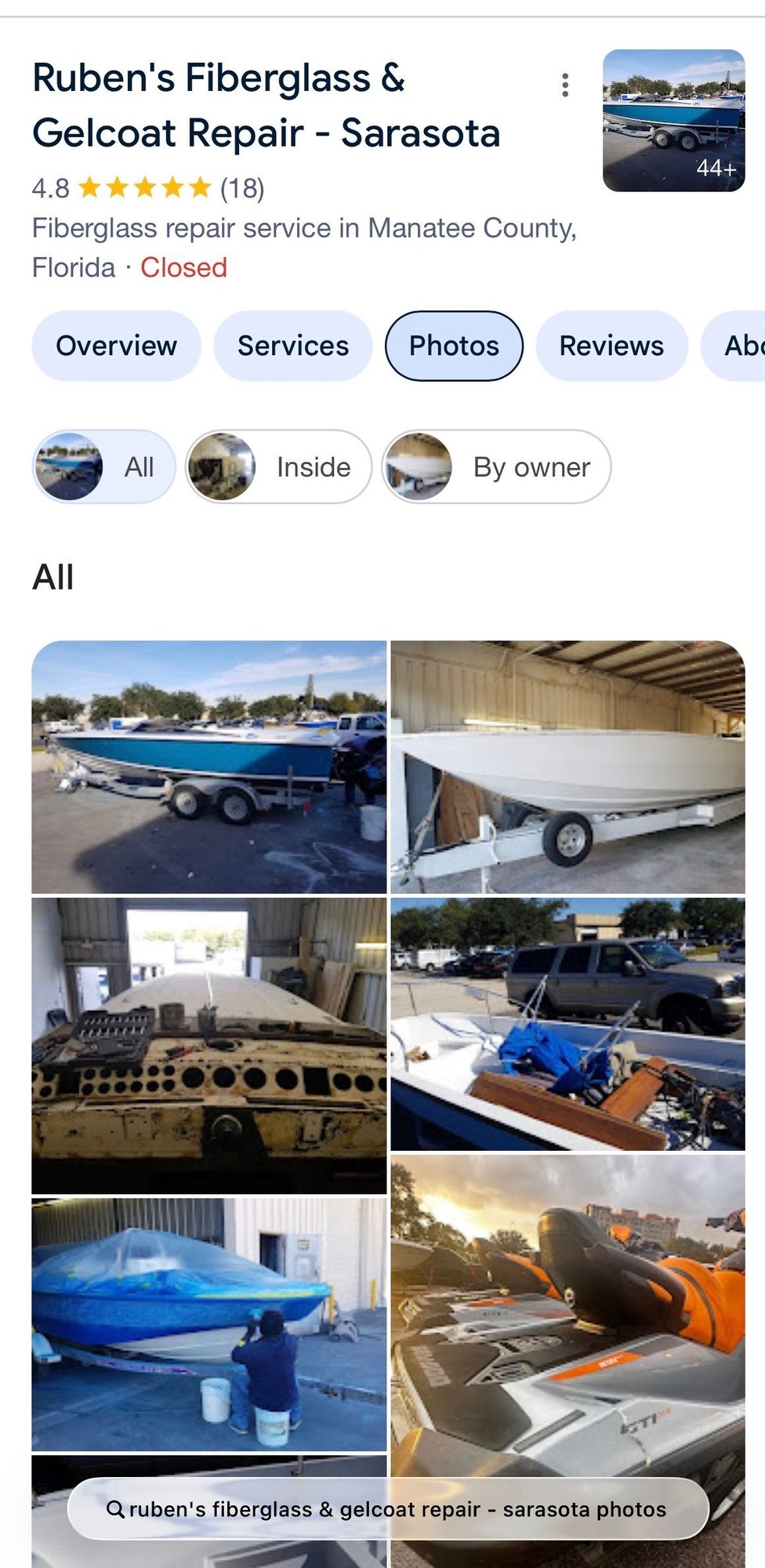Screen dimensions: 765x1568
Task: Open the plastic-wrapped blue boat photo
Action: click(x=208, y=1324)
